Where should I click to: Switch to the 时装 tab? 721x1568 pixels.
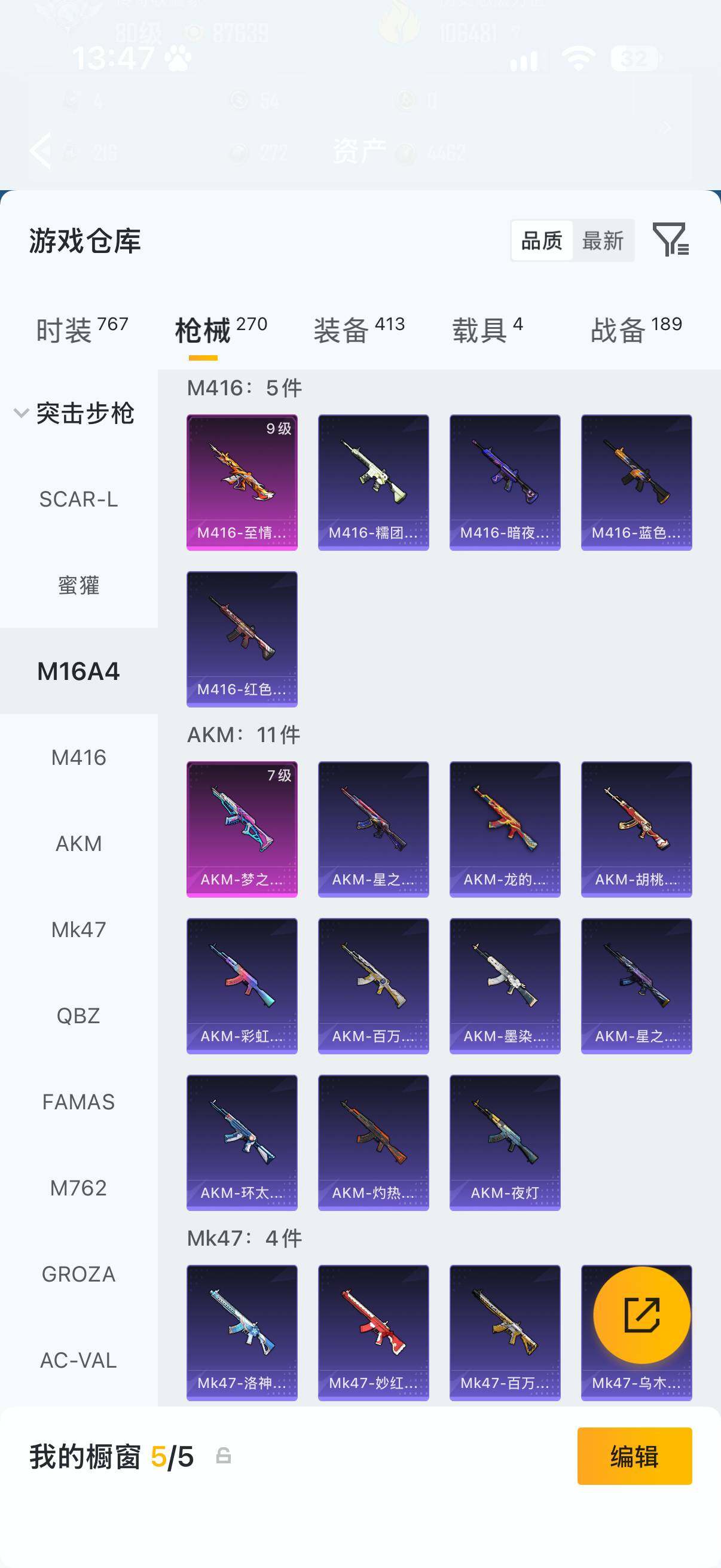click(81, 330)
